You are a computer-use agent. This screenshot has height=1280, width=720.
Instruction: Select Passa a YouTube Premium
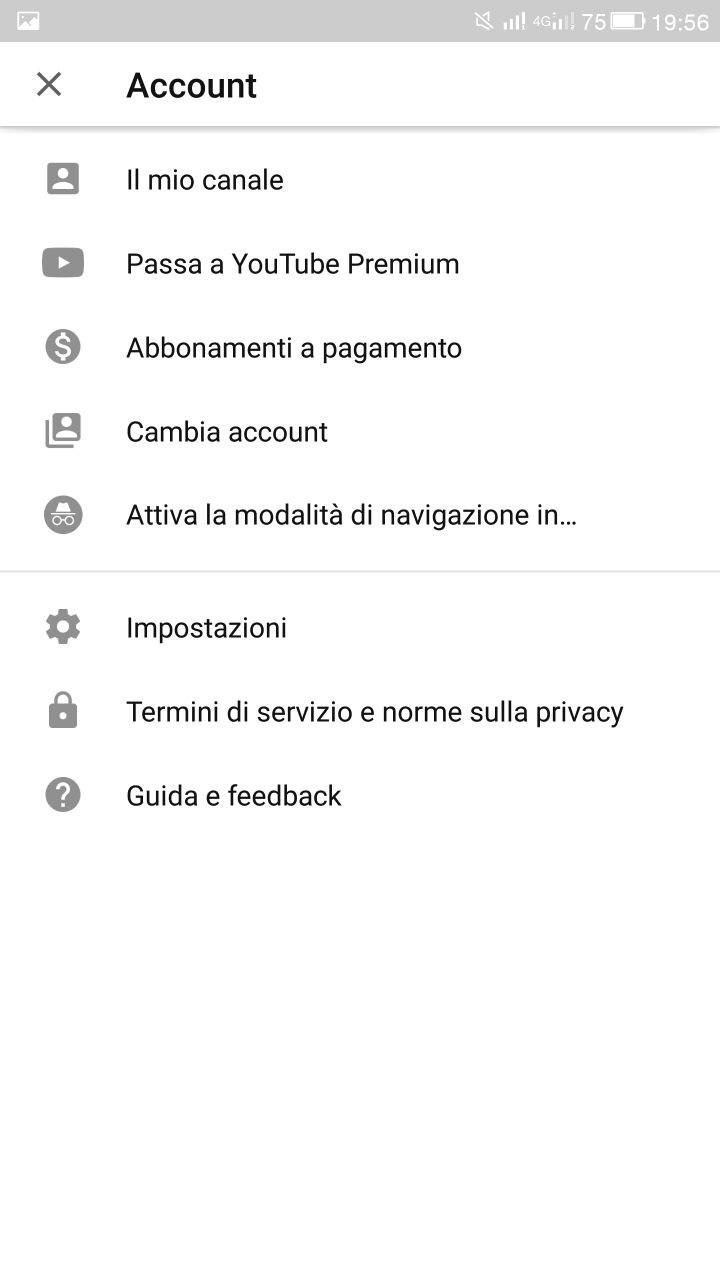(360, 263)
